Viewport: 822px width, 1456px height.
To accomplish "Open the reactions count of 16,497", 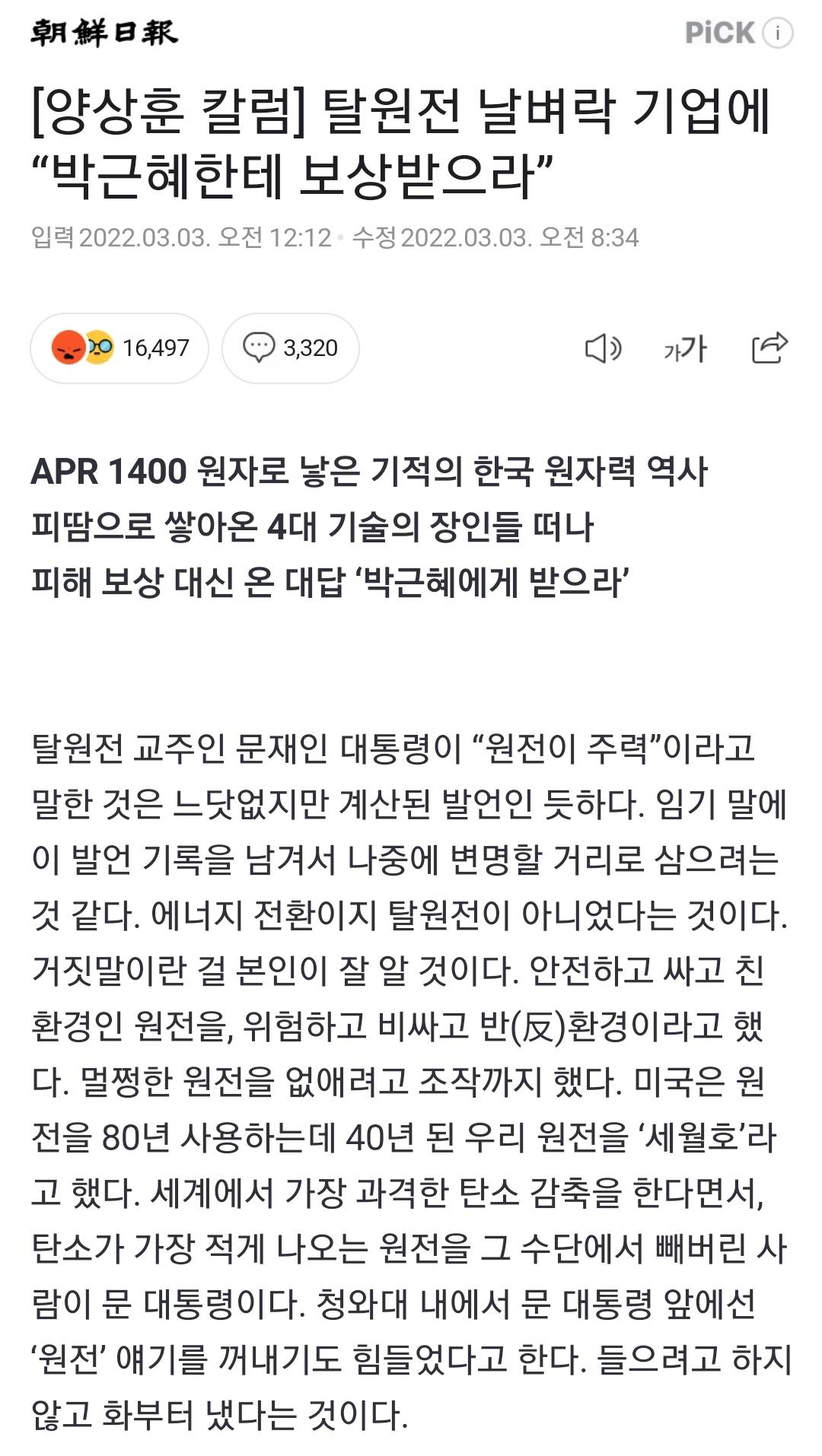I will tap(119, 348).
